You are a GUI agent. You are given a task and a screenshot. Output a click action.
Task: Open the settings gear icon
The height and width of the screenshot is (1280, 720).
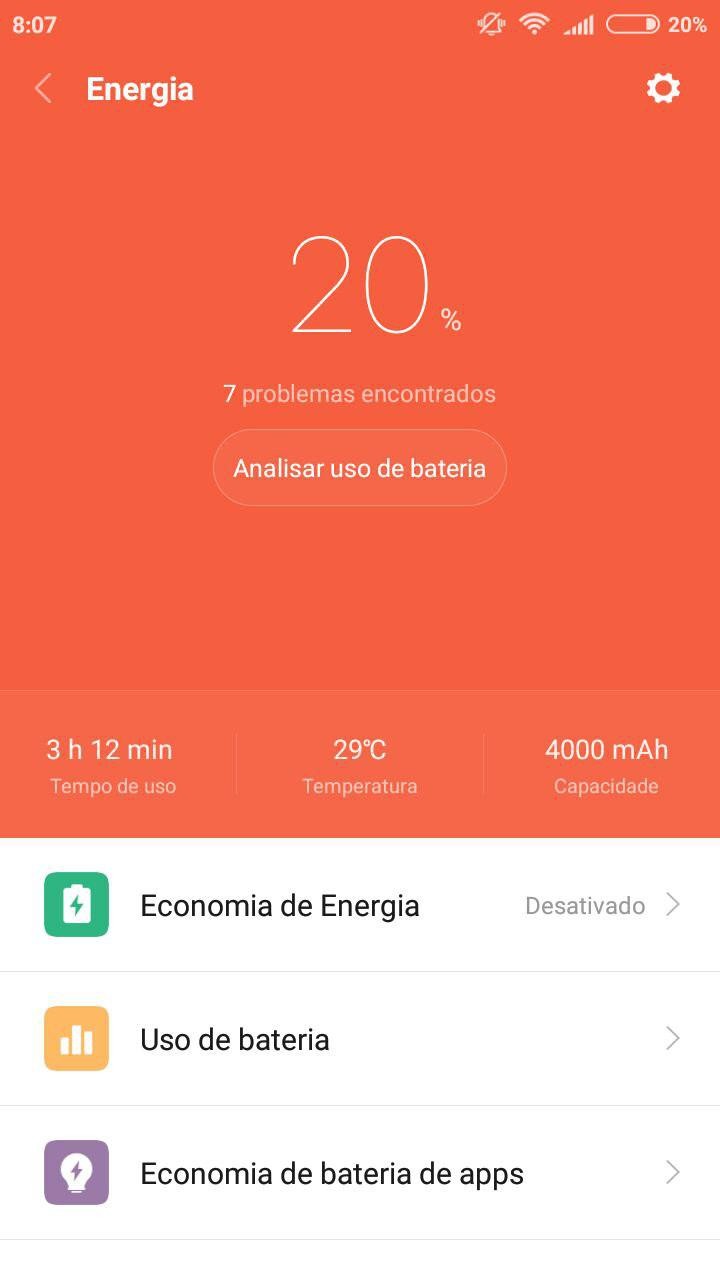pos(663,88)
